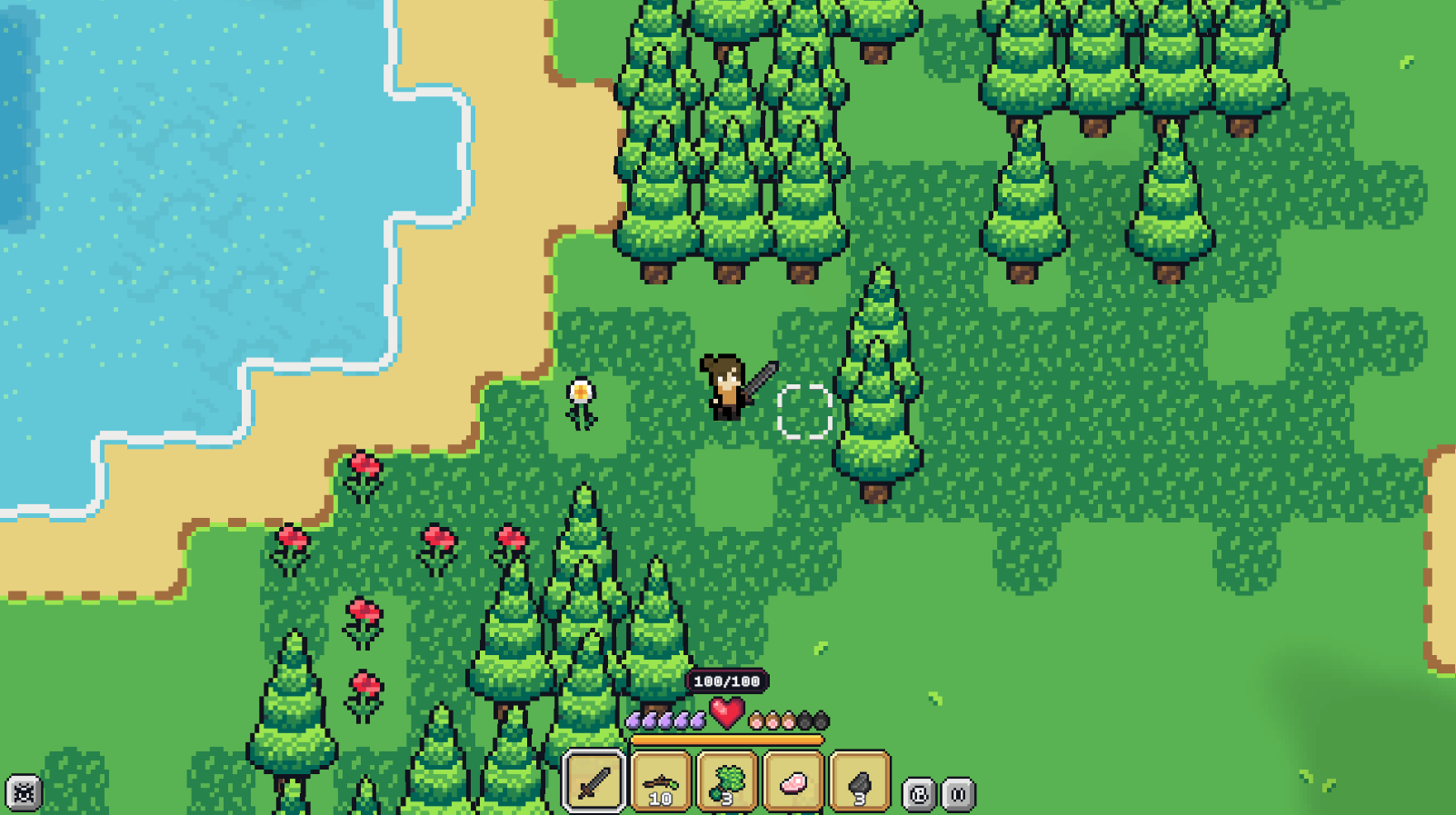Image resolution: width=1456 pixels, height=815 pixels.
Task: Select the green leafy plant hotbar slot
Action: point(727,780)
